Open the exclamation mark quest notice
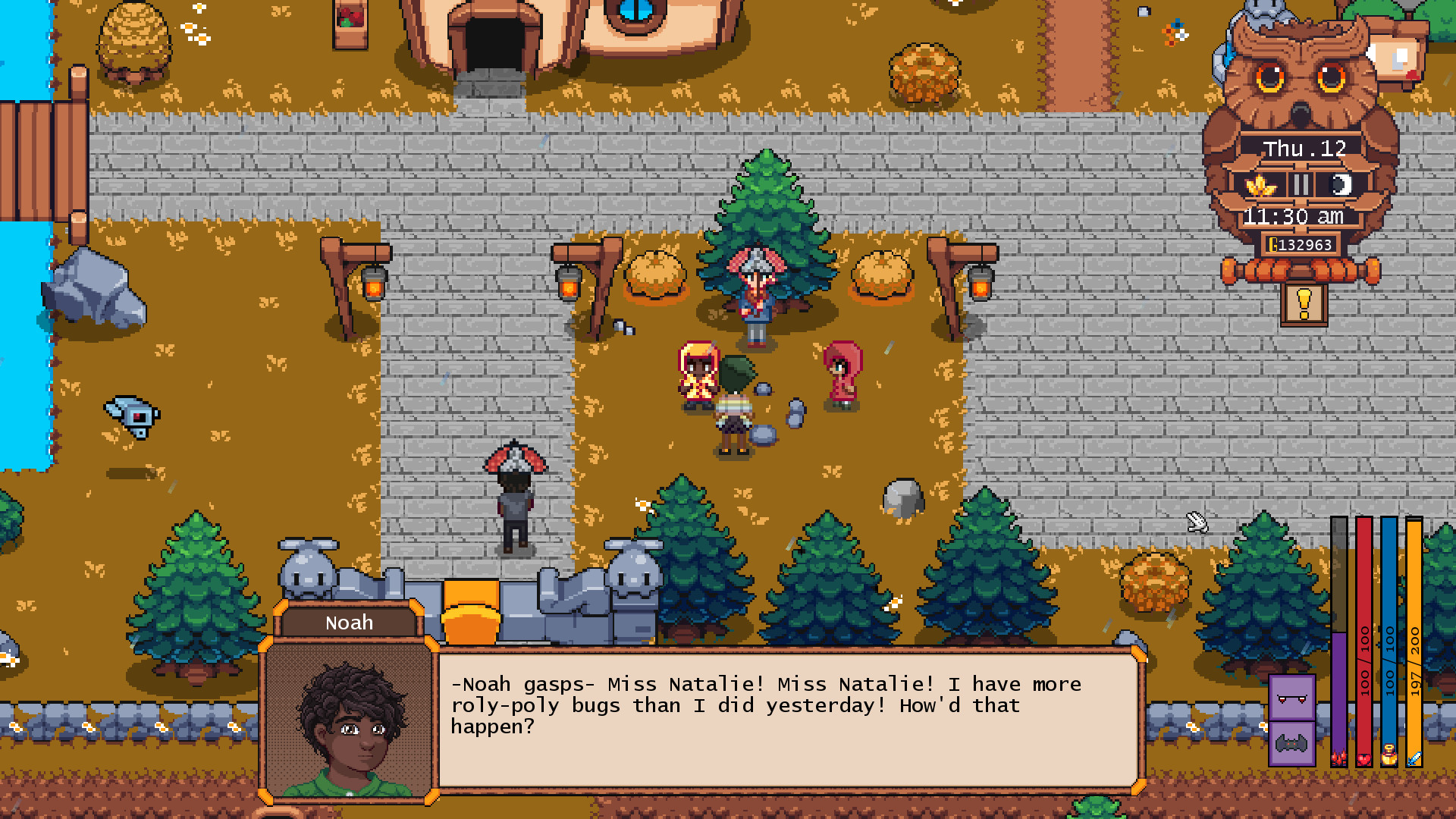The width and height of the screenshot is (1456, 819). click(x=1304, y=304)
